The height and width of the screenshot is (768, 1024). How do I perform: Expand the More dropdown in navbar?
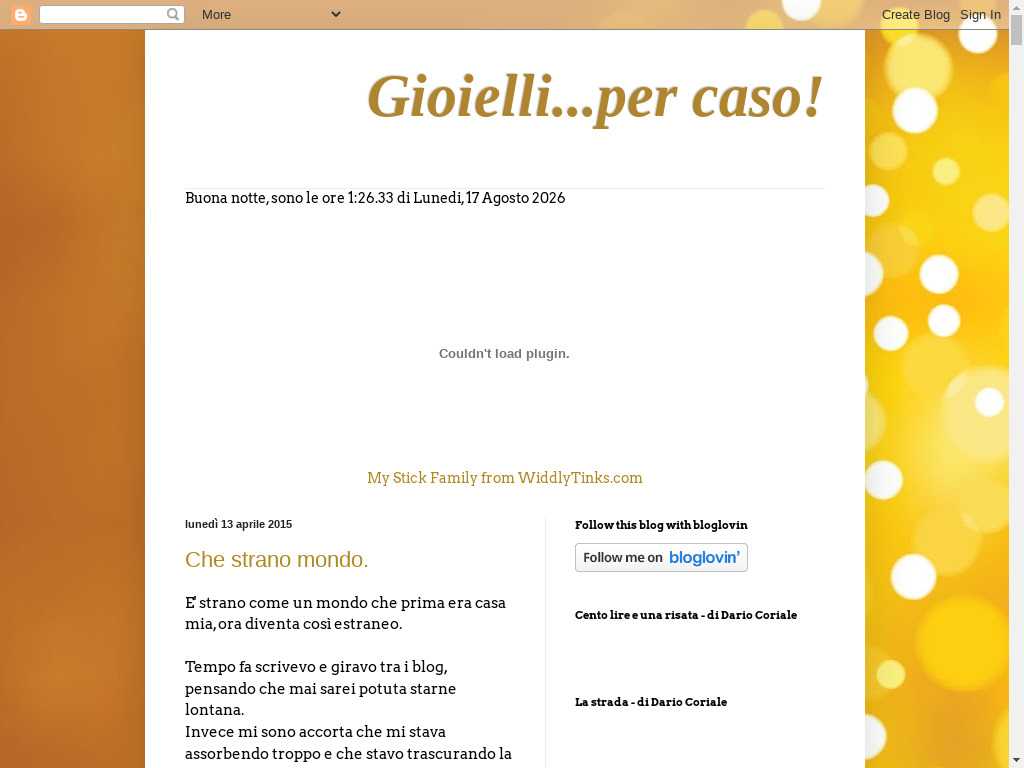271,14
